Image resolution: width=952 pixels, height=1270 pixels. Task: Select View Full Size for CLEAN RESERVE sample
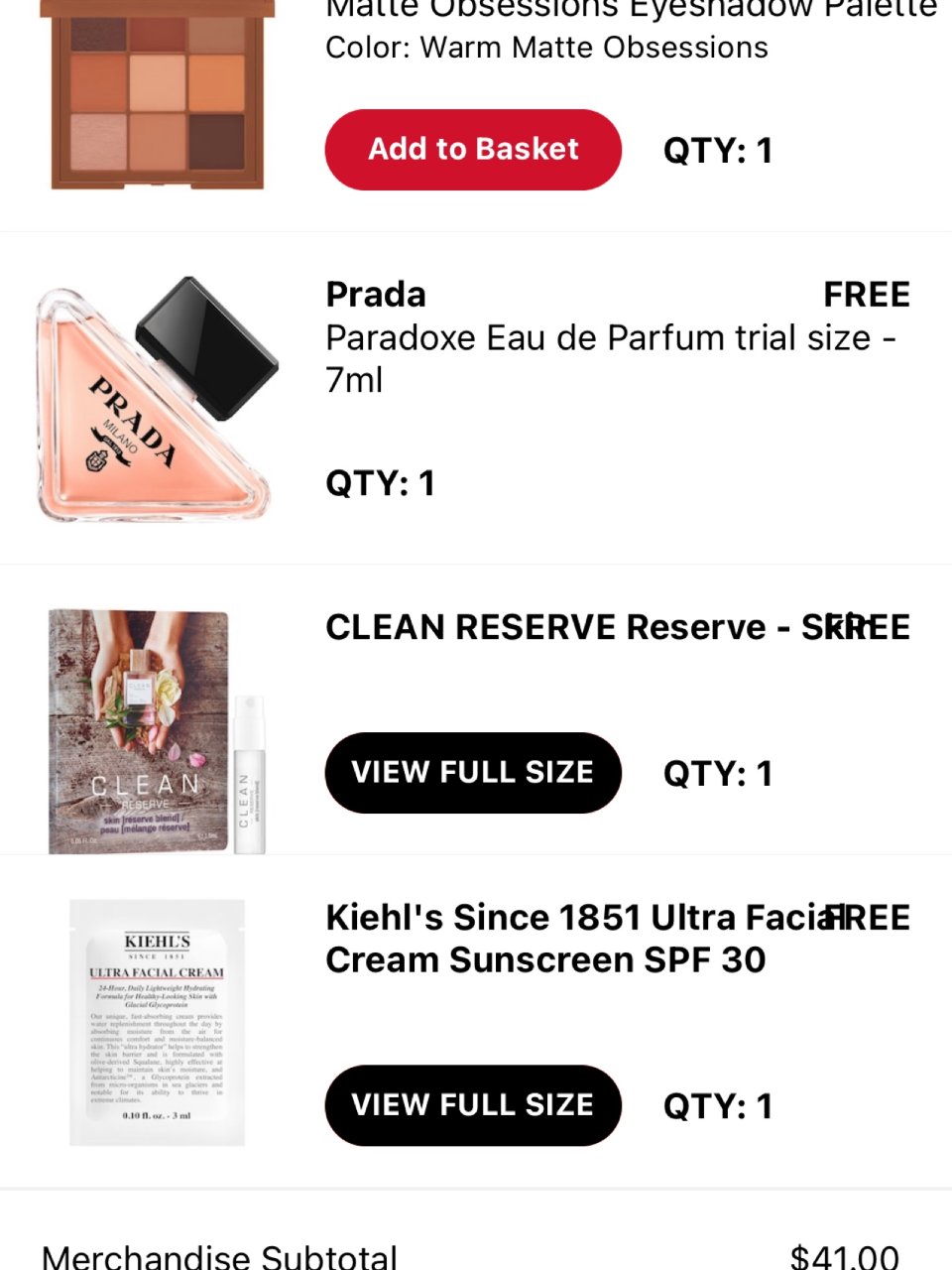pos(472,772)
